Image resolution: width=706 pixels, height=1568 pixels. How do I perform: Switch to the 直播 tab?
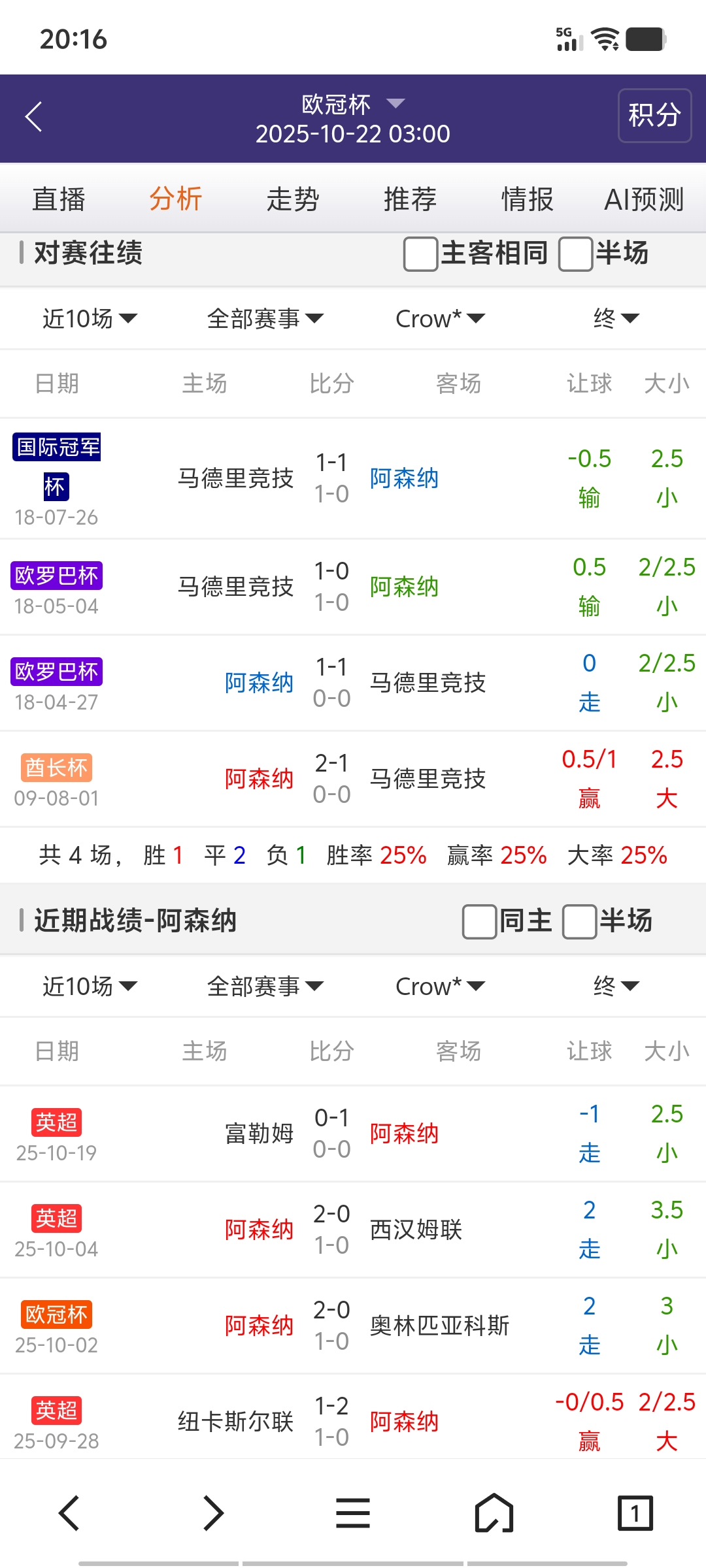click(x=59, y=199)
